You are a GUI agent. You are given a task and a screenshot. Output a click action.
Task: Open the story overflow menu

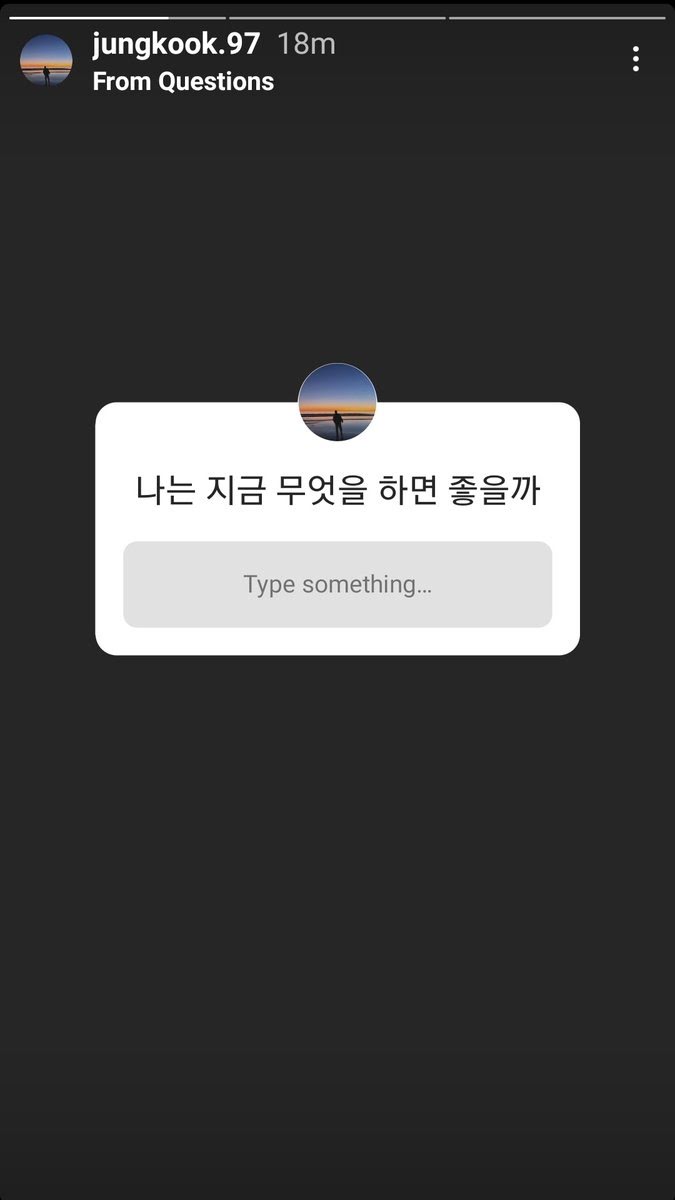coord(635,60)
